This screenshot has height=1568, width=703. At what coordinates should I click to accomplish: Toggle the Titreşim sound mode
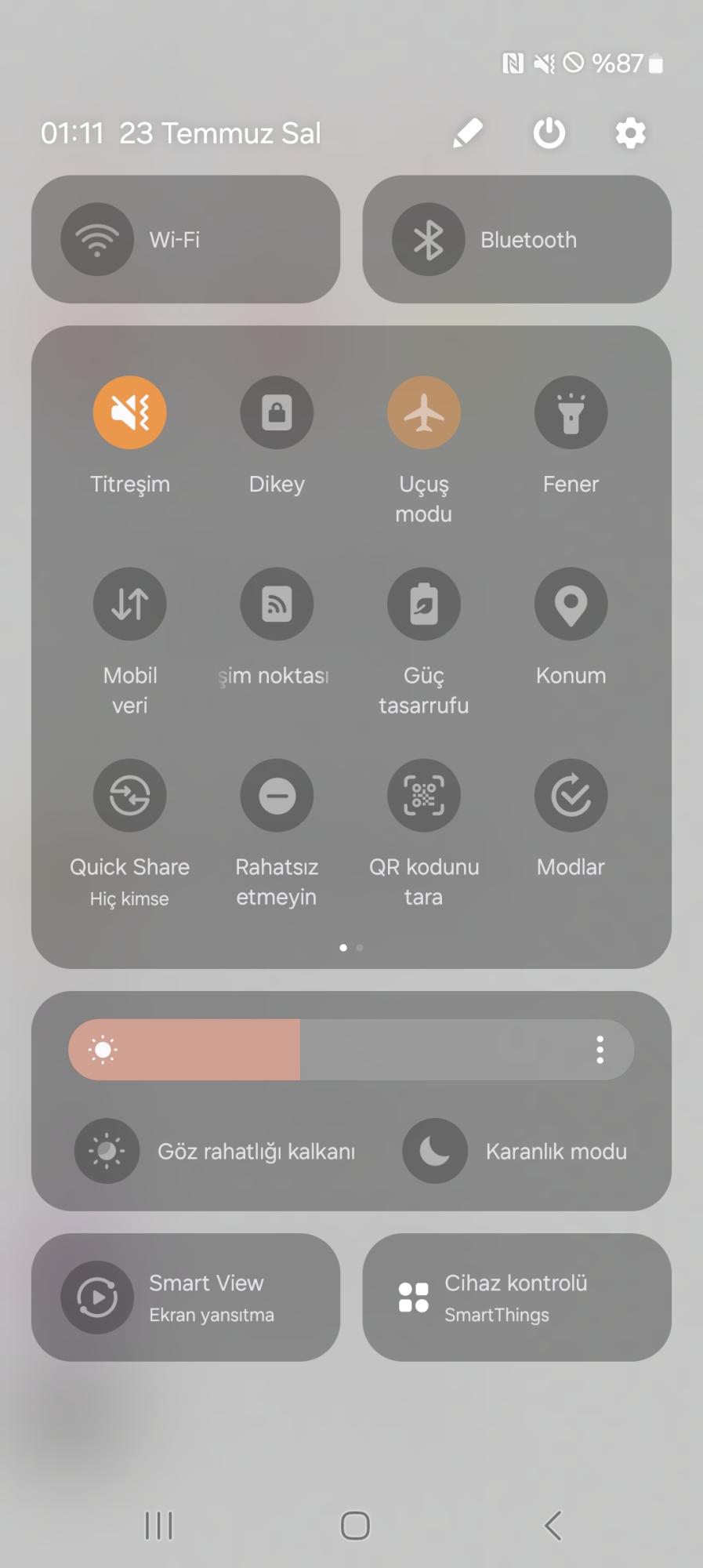pos(130,412)
